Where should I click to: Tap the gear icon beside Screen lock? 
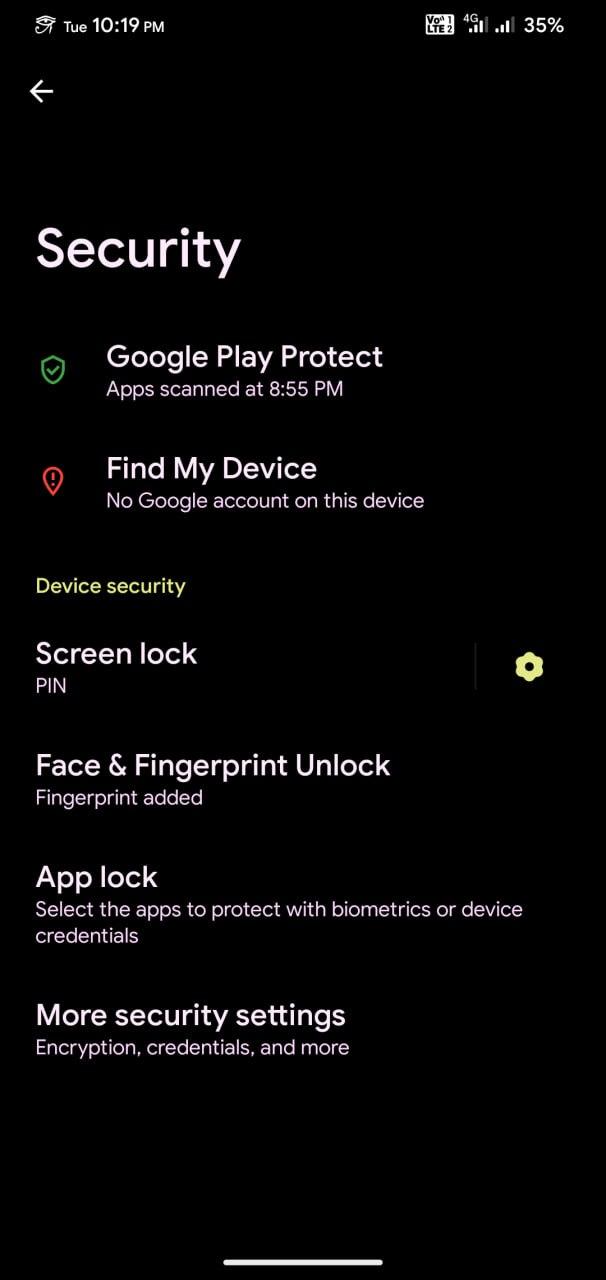coord(529,667)
